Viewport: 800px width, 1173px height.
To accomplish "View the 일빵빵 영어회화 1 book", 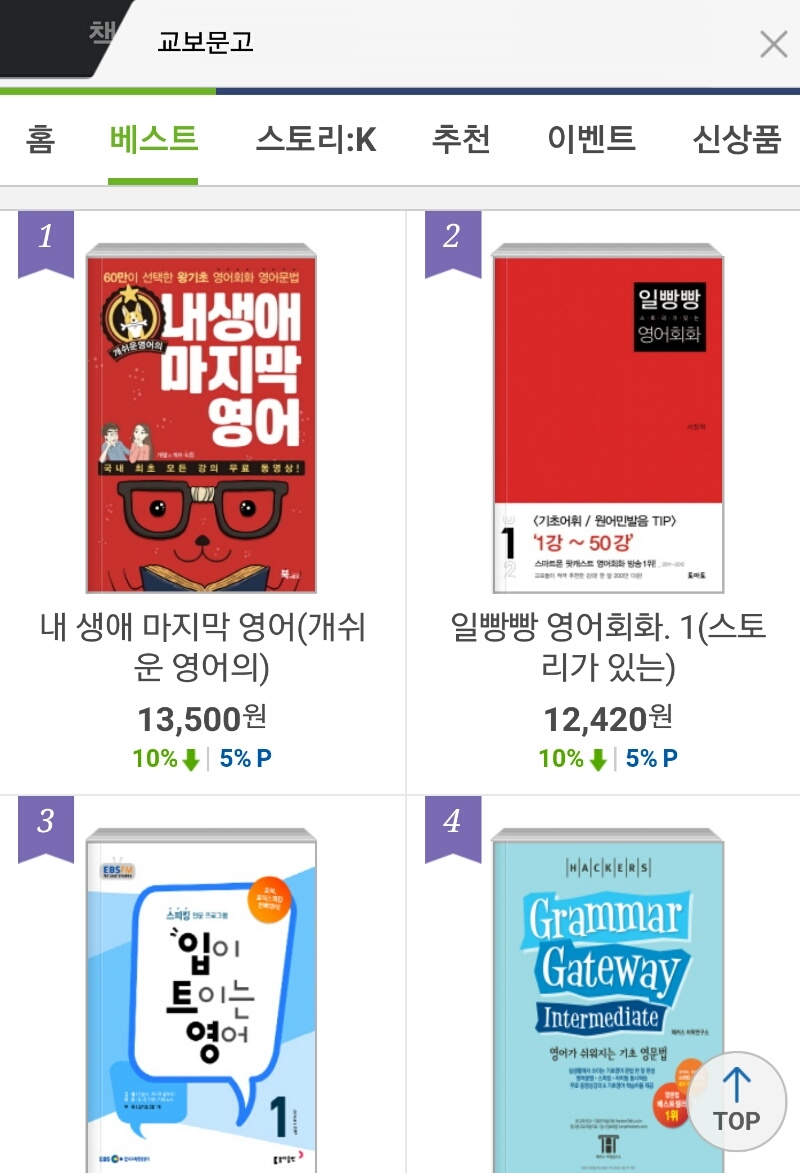I will [x=608, y=420].
